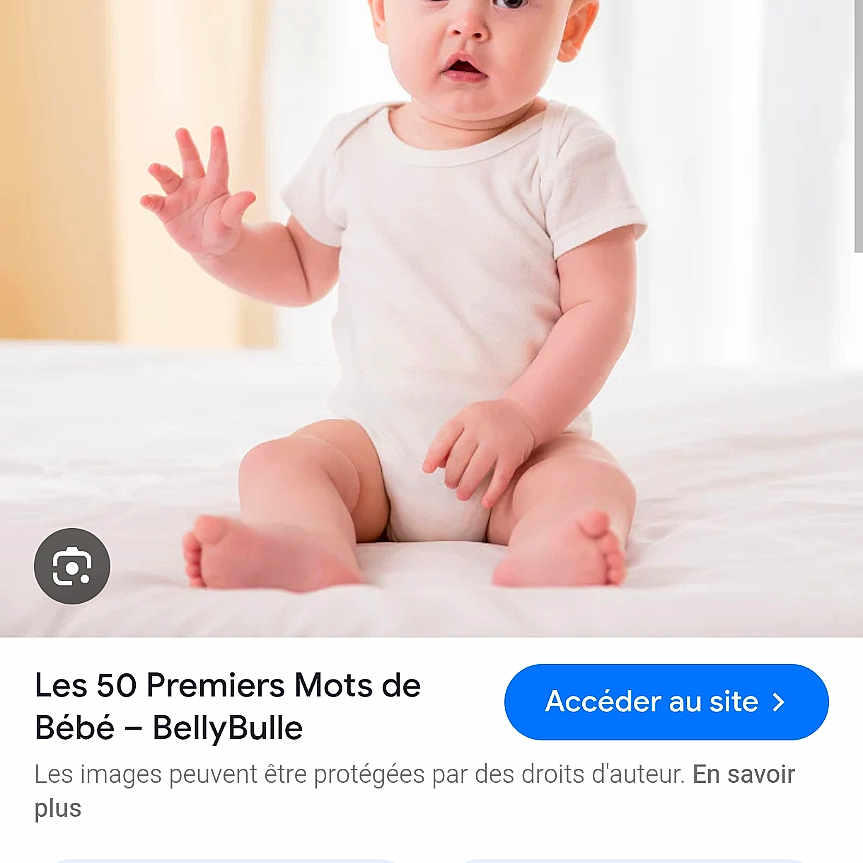Viewport: 863px width, 863px height.
Task: Open the En savoir plus link
Action: pos(743,775)
